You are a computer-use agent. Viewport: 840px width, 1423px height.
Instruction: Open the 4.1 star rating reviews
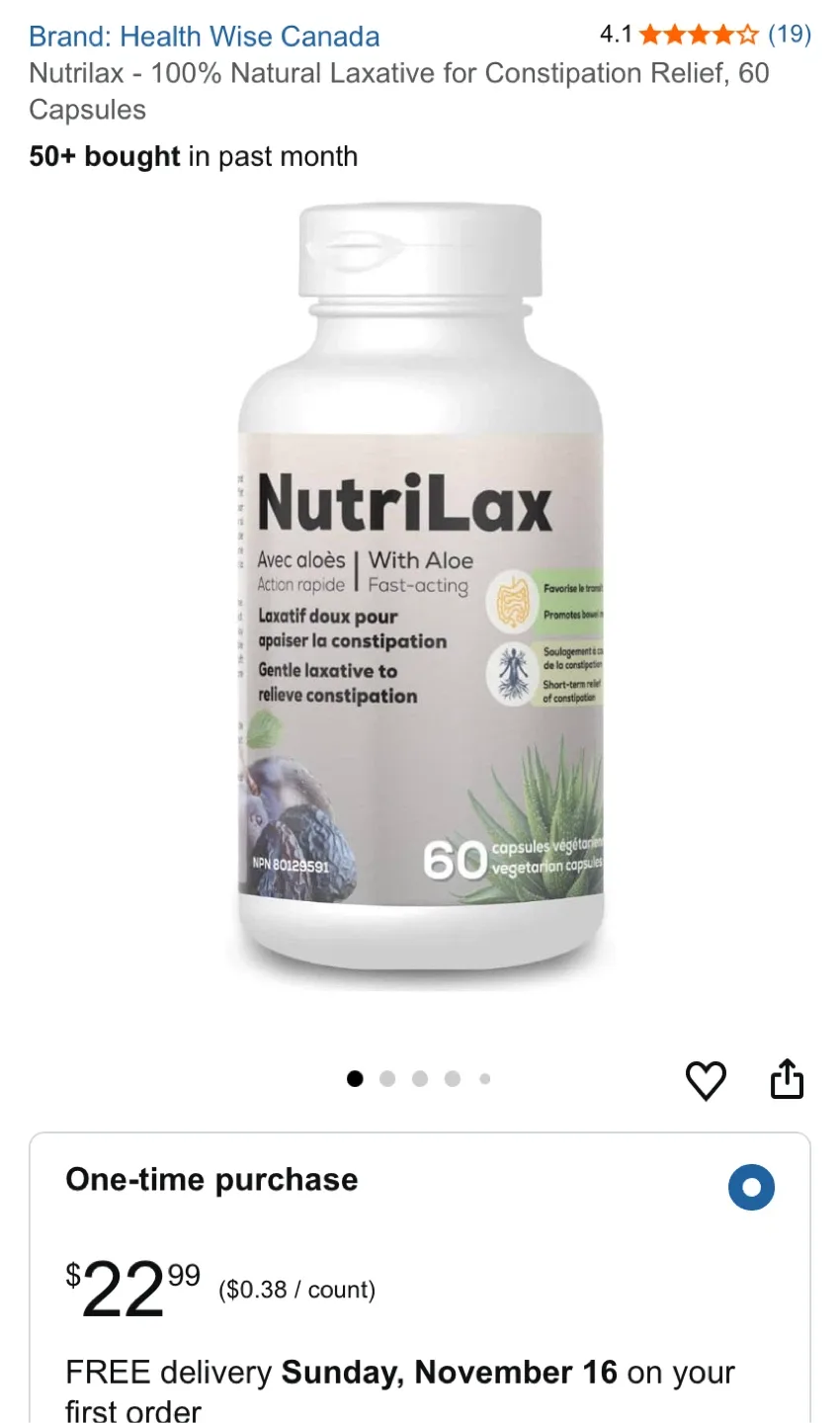tap(705, 36)
